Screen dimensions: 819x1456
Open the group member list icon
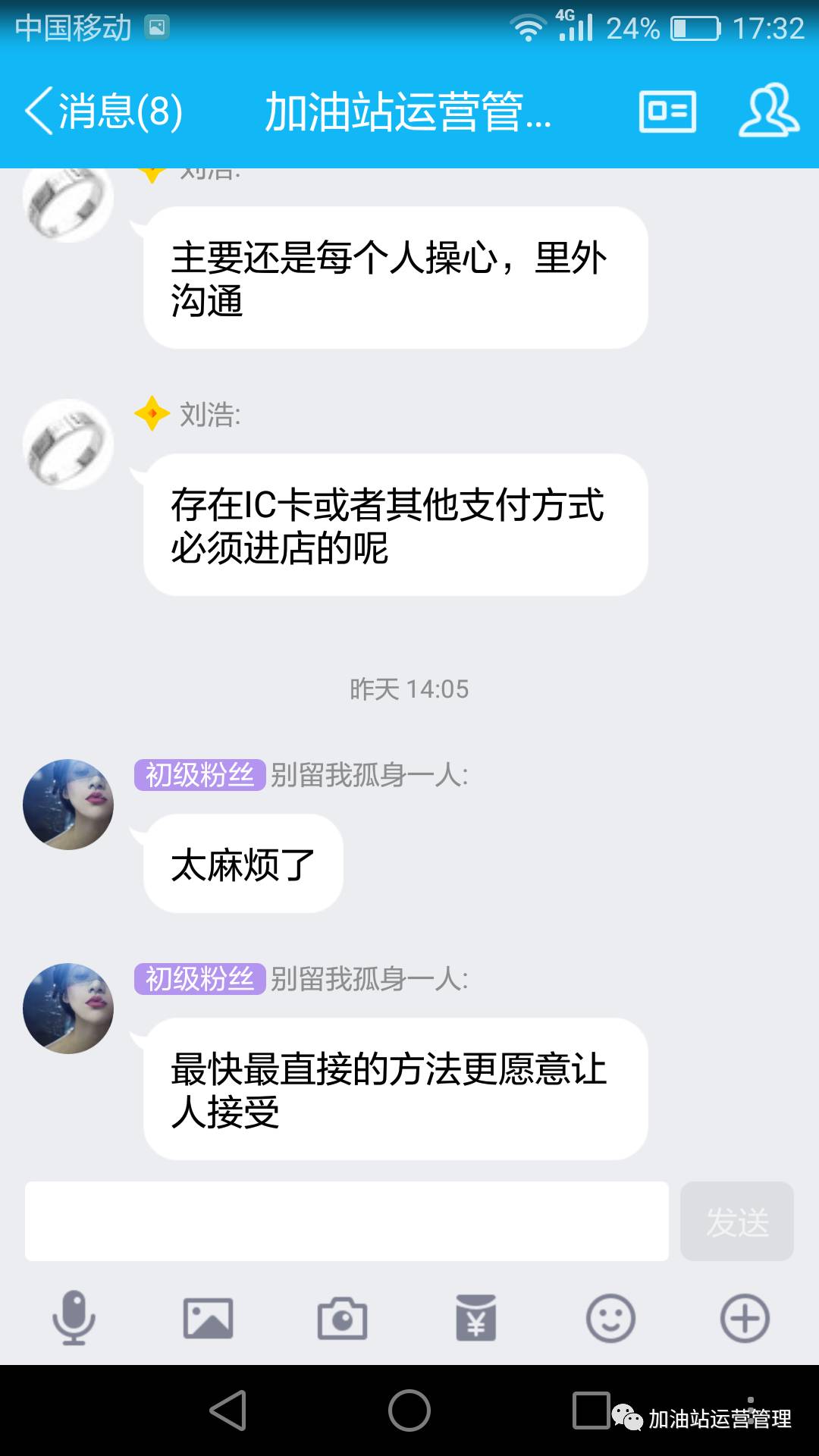tap(767, 112)
